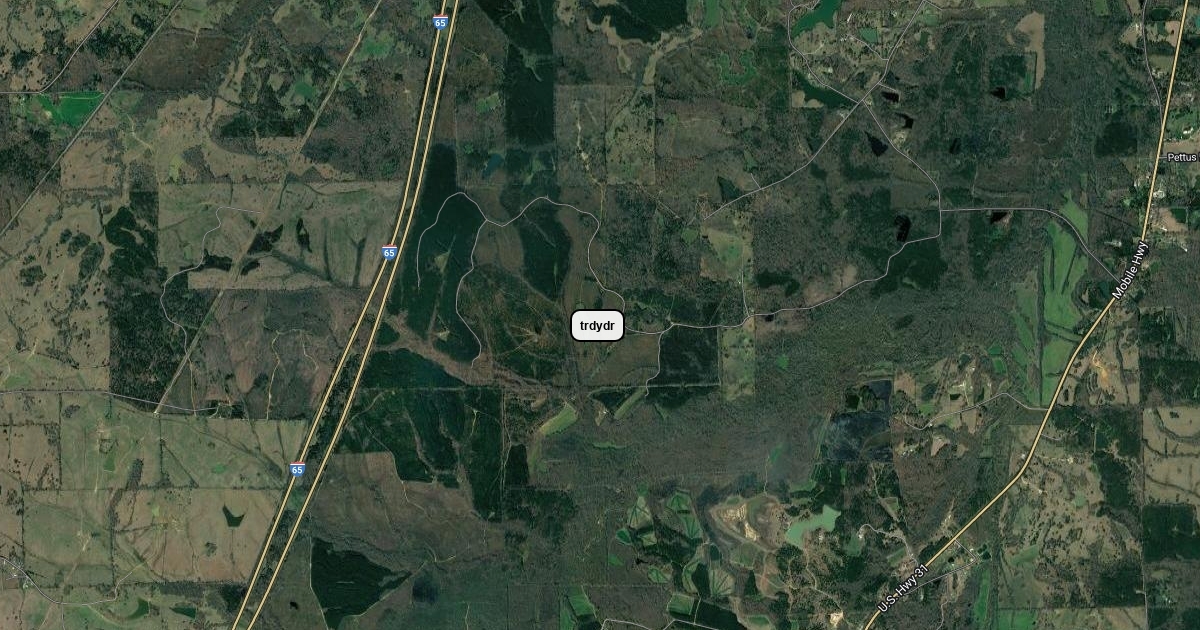Tap the trdydr map marker label
Image resolution: width=1200 pixels, height=630 pixels.
tap(597, 326)
